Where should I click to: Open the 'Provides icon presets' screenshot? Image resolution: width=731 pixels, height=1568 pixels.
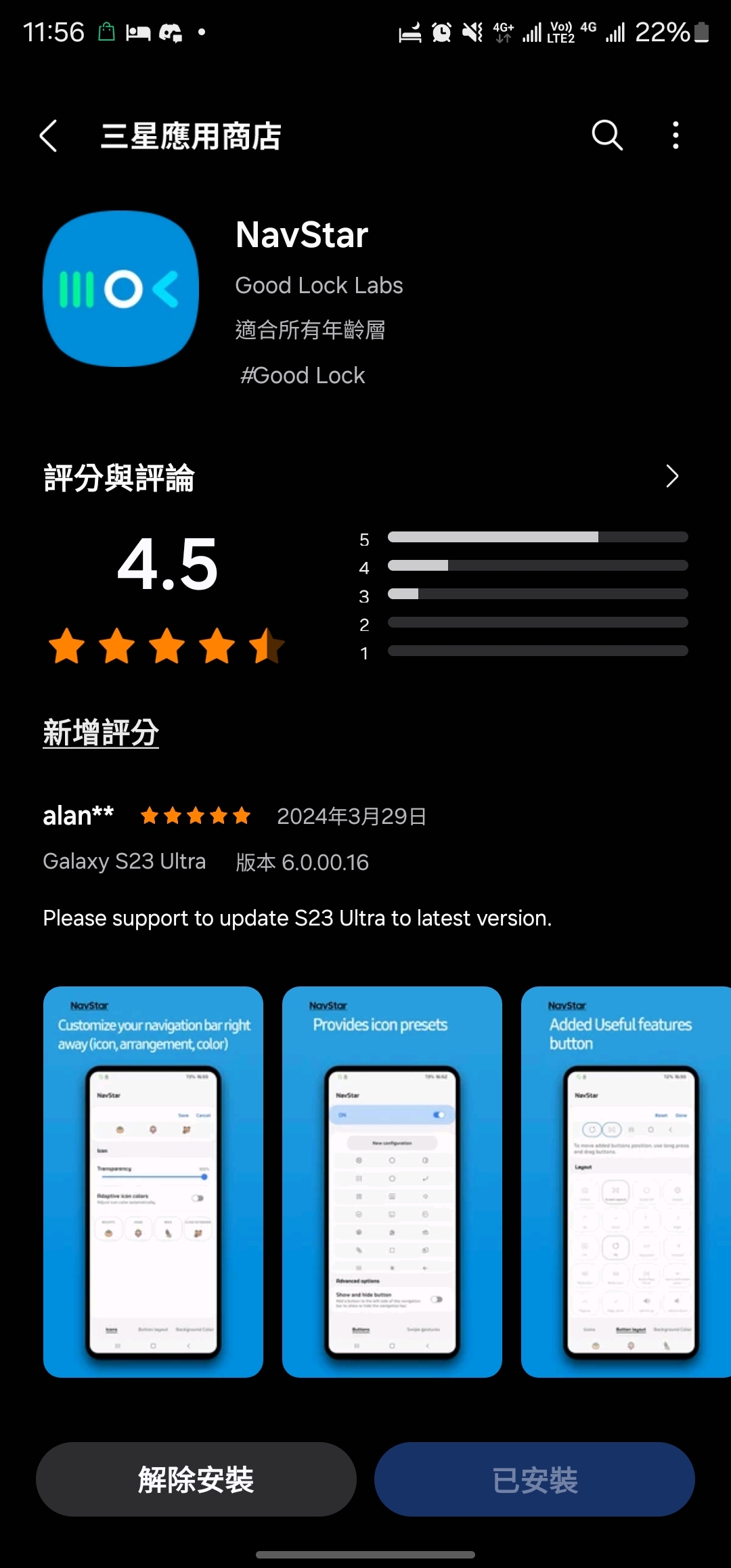tap(392, 1181)
